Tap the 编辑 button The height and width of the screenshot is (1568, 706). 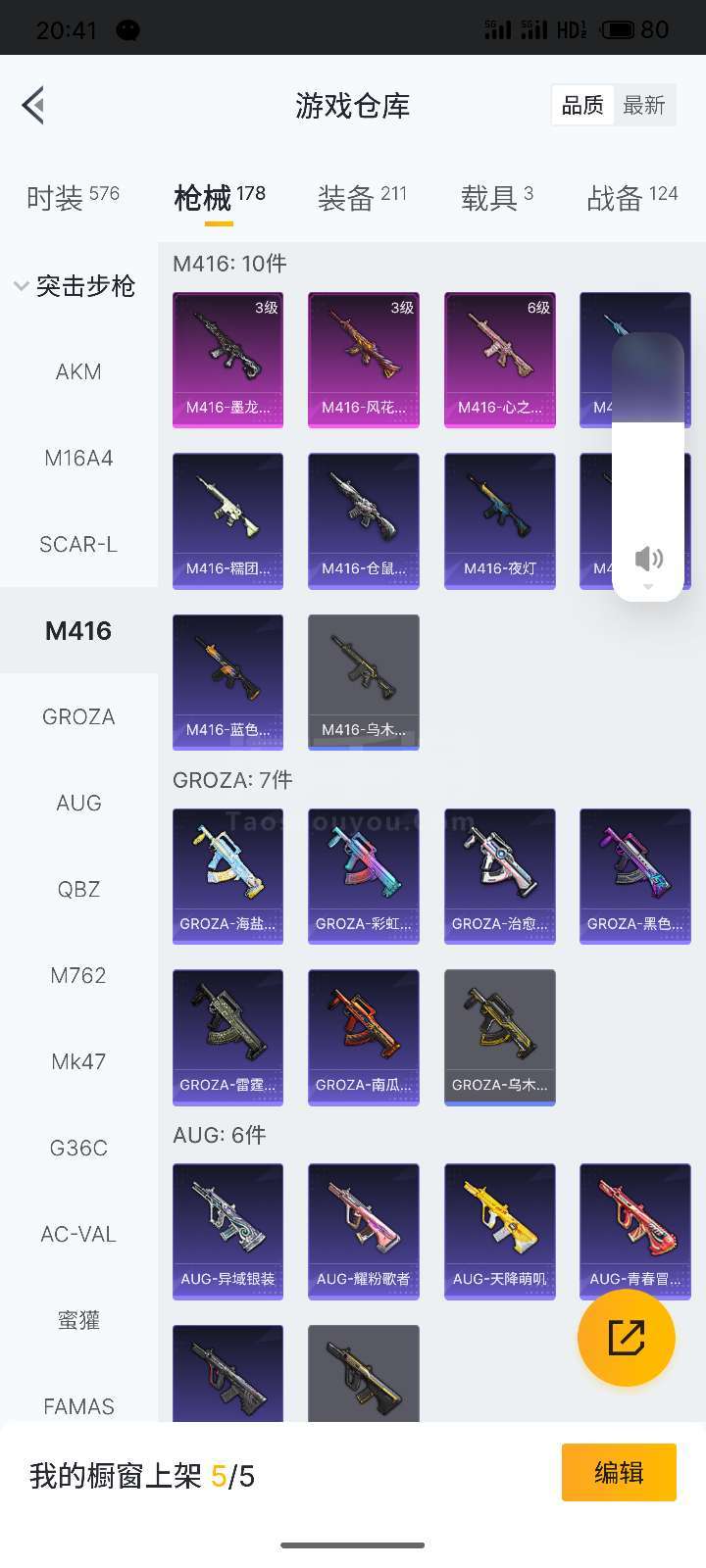click(x=619, y=1472)
